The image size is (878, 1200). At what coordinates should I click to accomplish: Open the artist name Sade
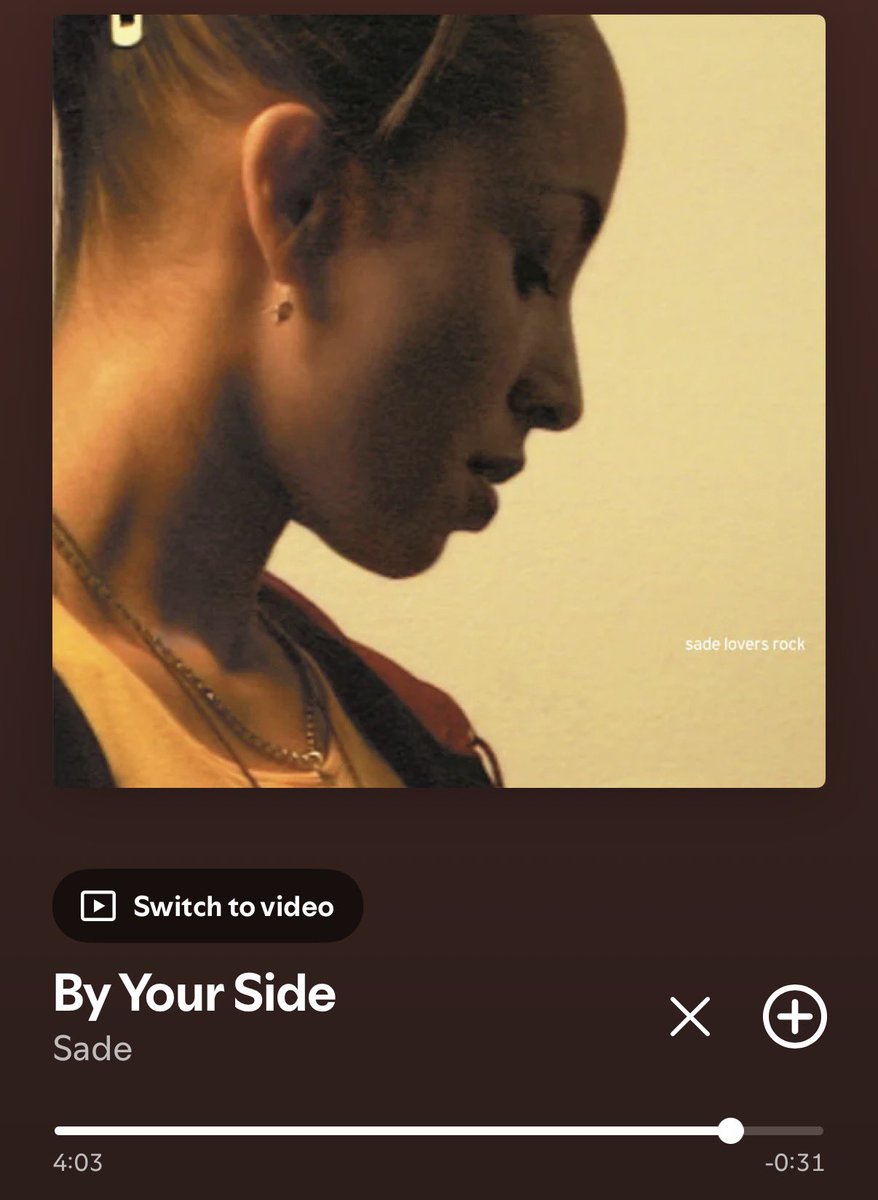[x=92, y=1049]
